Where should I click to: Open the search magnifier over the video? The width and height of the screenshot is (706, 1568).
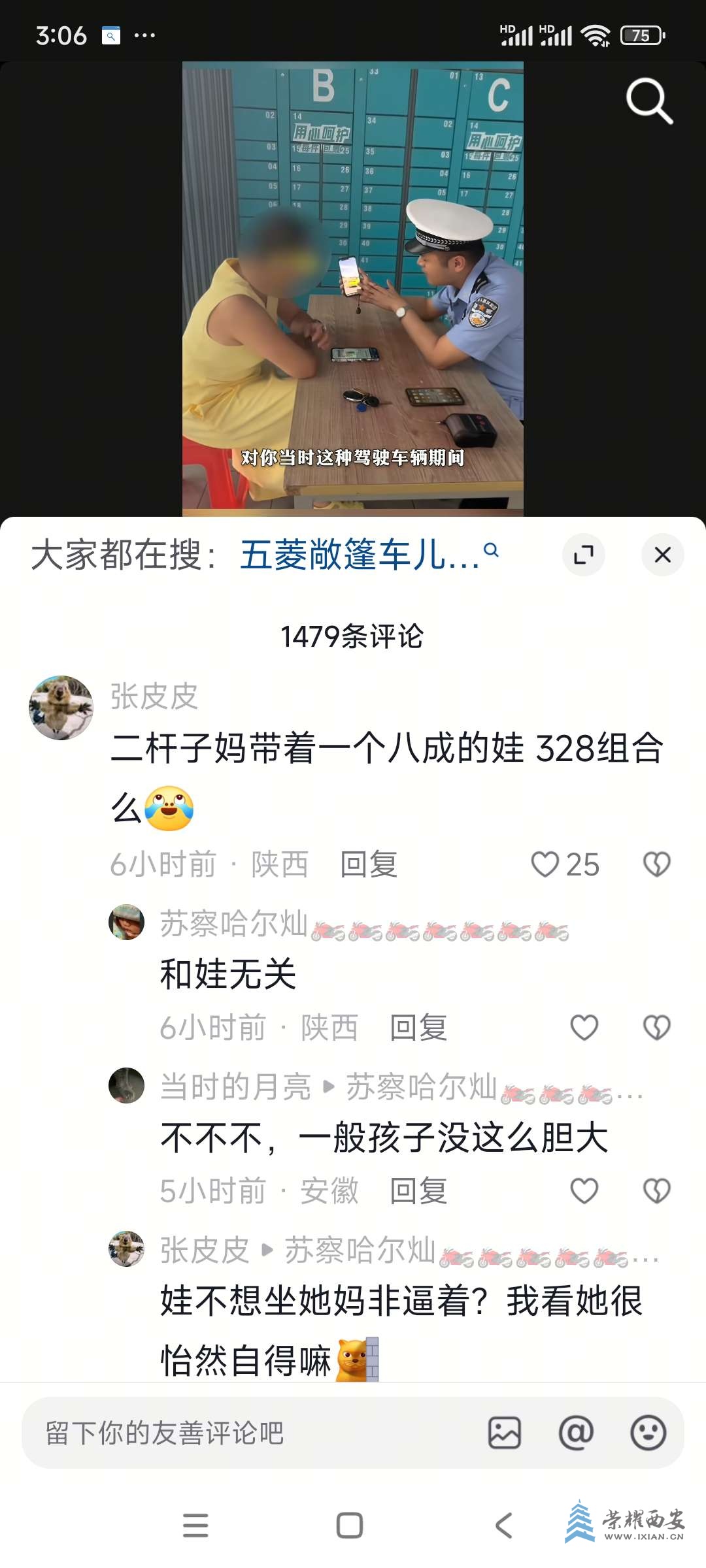pos(648,101)
